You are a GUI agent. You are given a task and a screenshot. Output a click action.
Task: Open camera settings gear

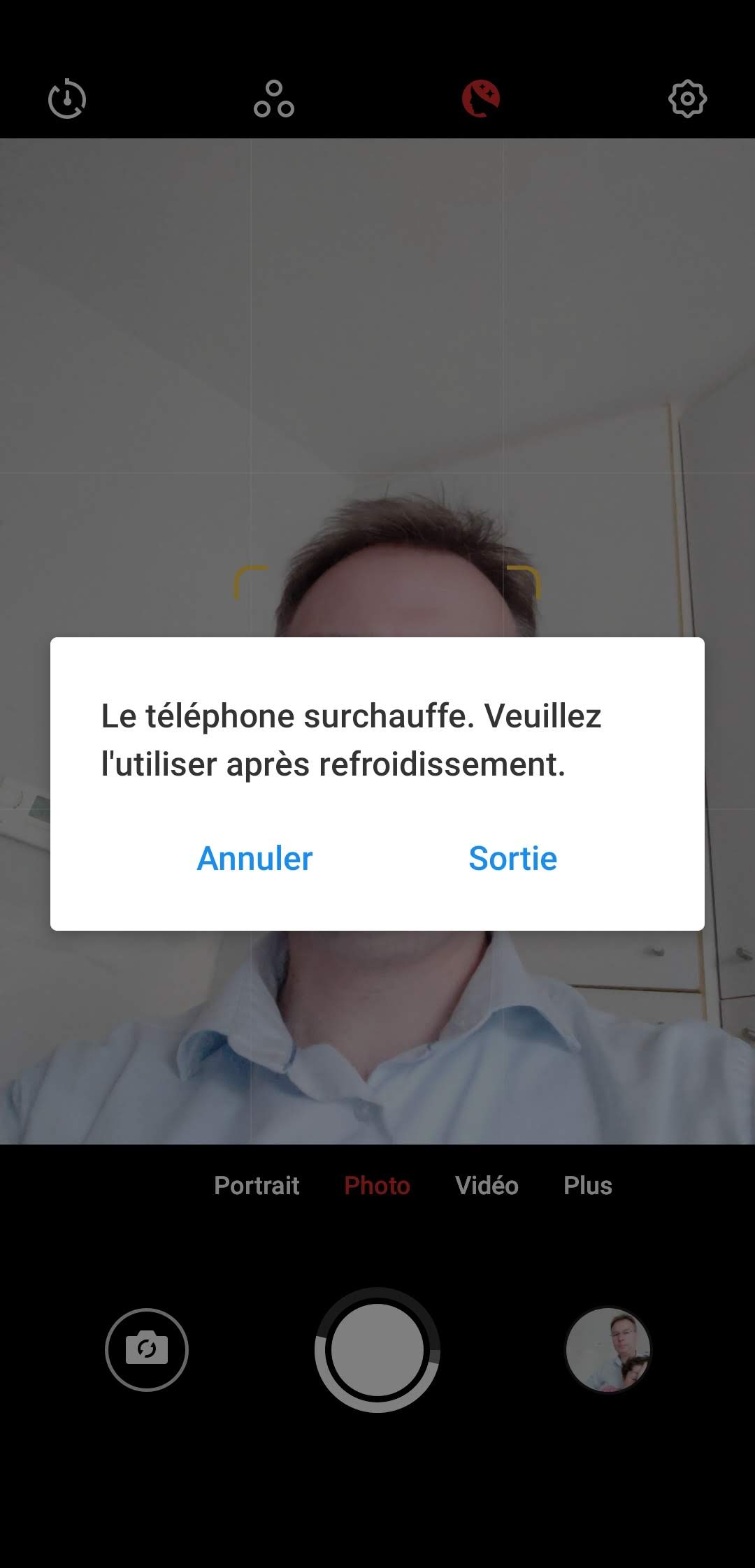pyautogui.click(x=687, y=99)
